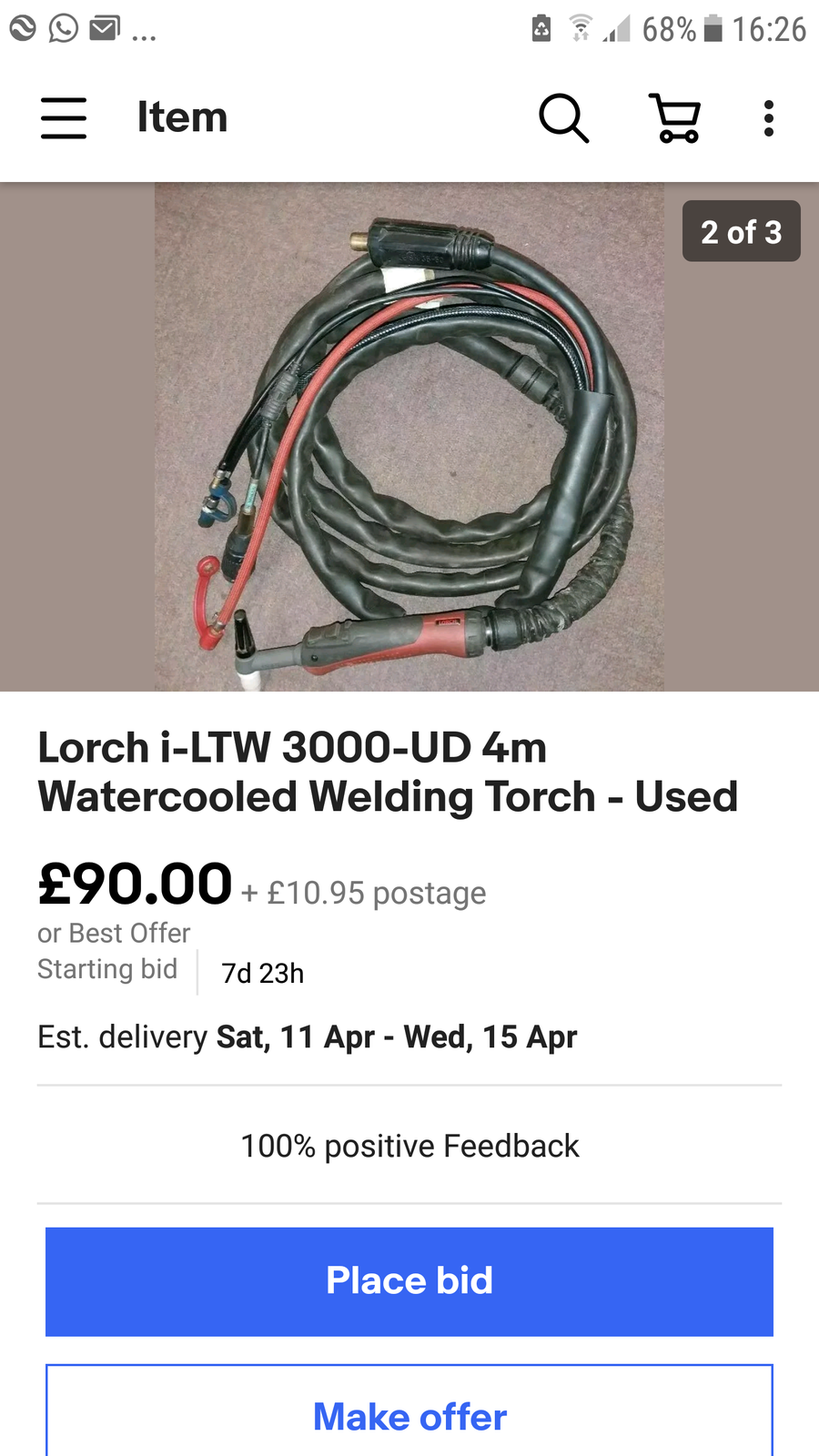Image resolution: width=819 pixels, height=1456 pixels.
Task: Open the hamburger navigation menu
Action: click(x=64, y=118)
